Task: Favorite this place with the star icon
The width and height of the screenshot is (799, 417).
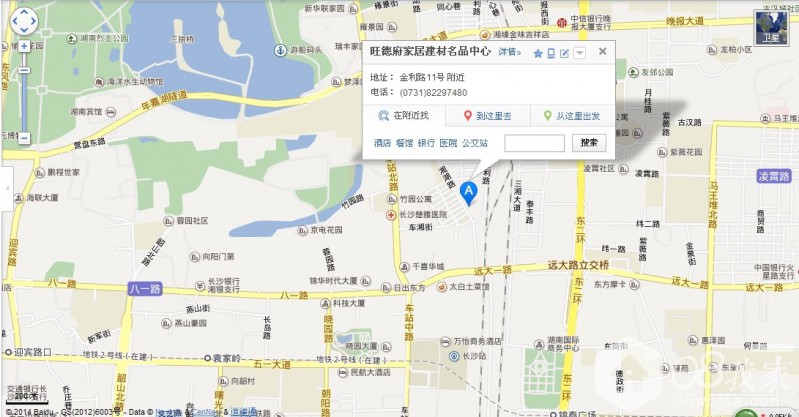Action: tap(538, 52)
